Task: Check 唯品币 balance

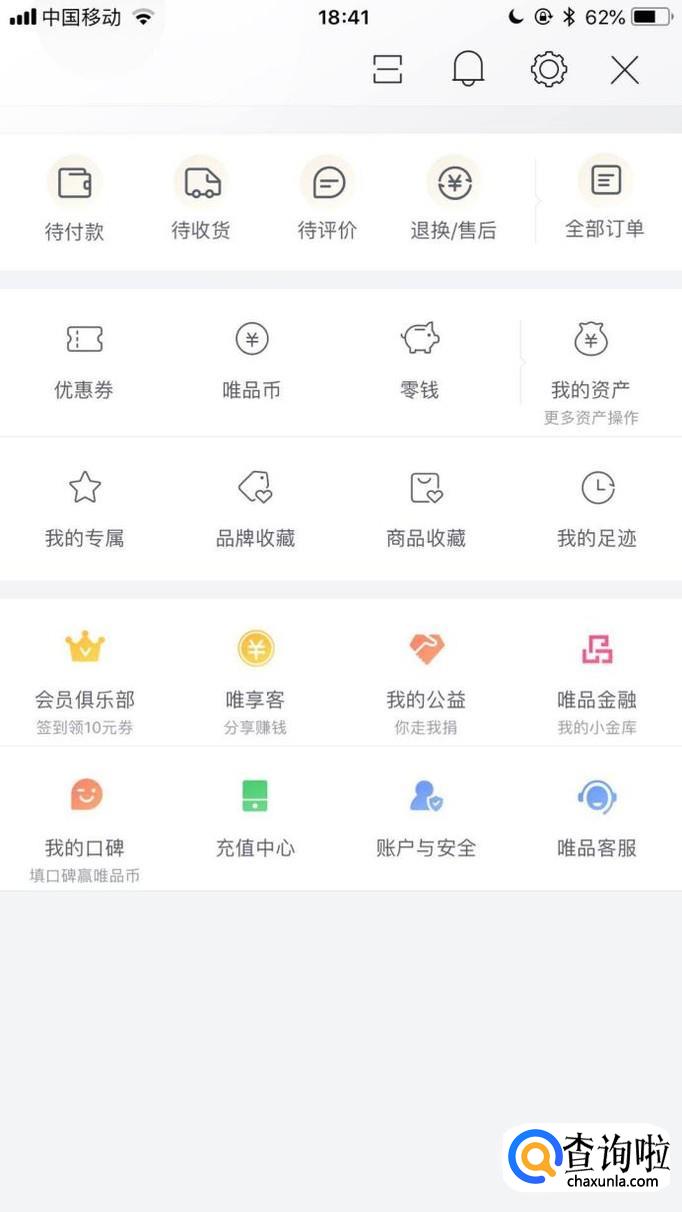Action: [252, 360]
